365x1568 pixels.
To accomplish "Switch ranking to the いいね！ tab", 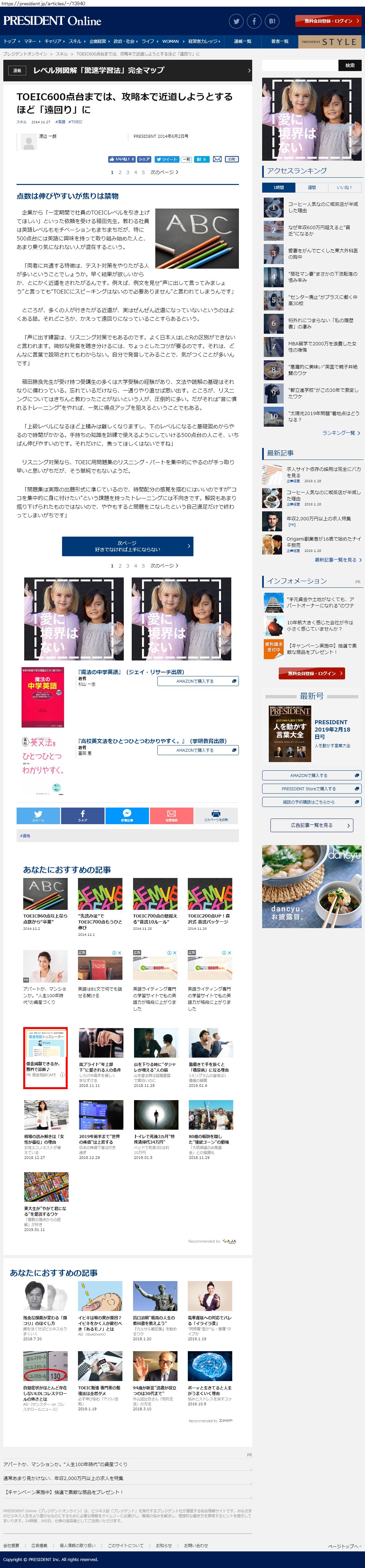I will point(344,188).
